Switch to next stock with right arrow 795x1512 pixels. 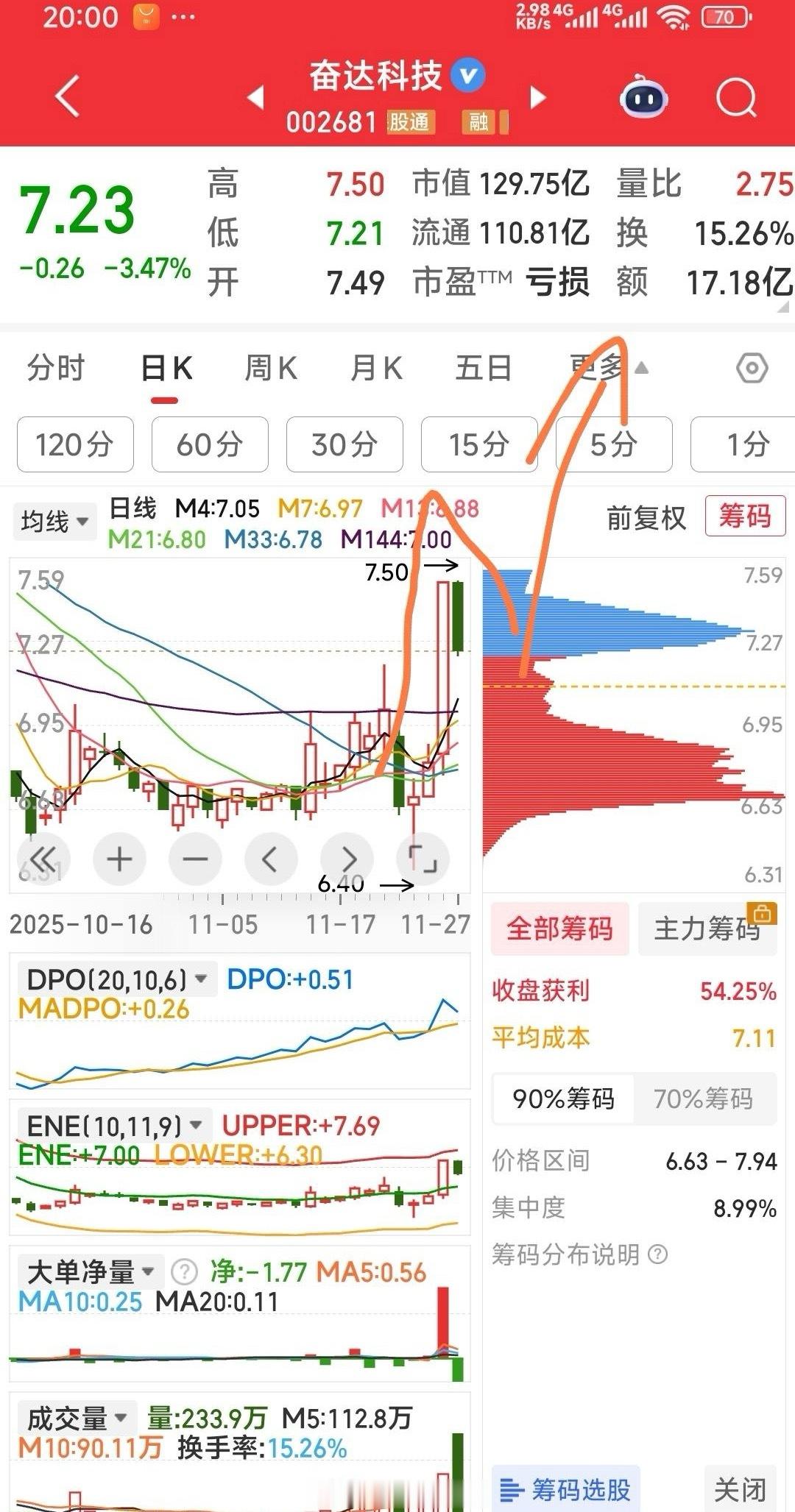pyautogui.click(x=538, y=96)
